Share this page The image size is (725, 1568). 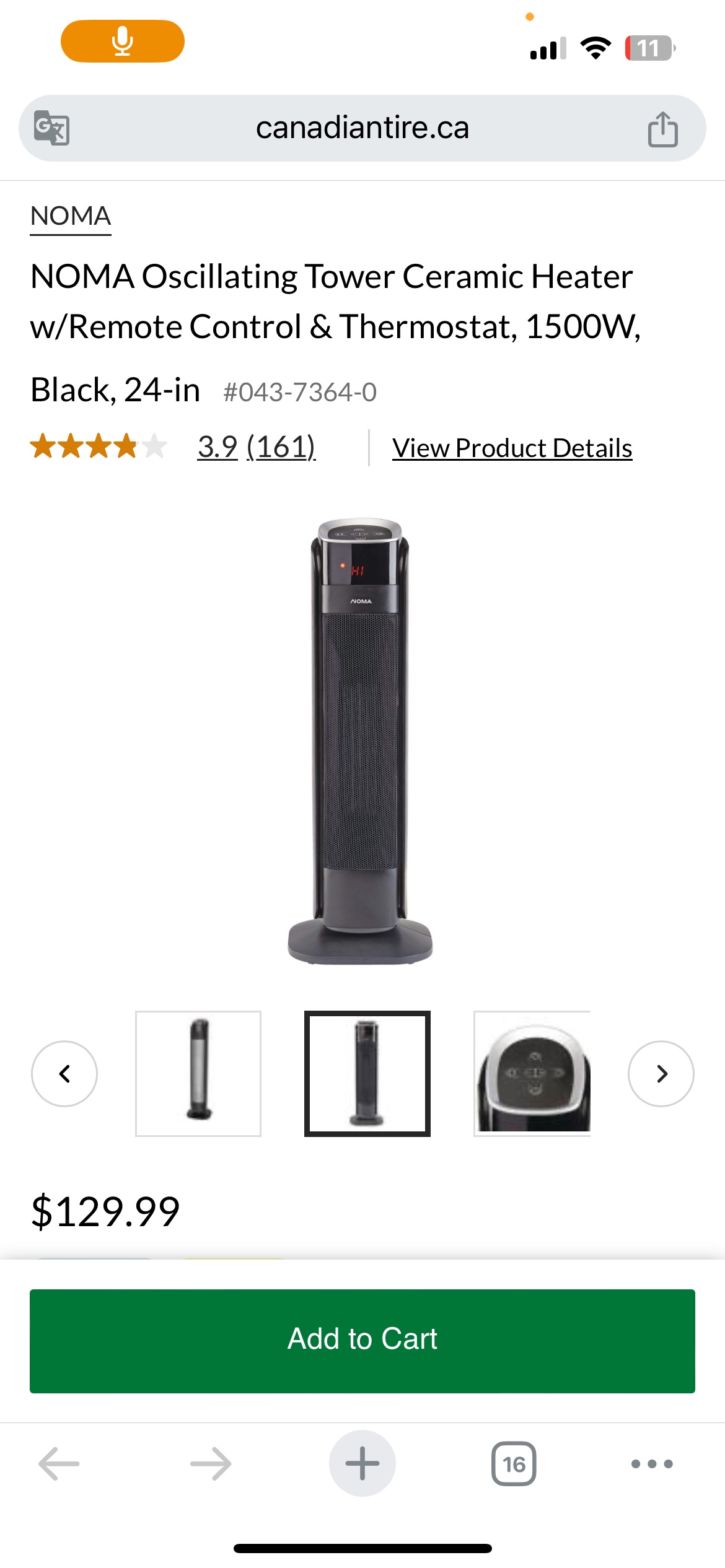[x=662, y=129]
